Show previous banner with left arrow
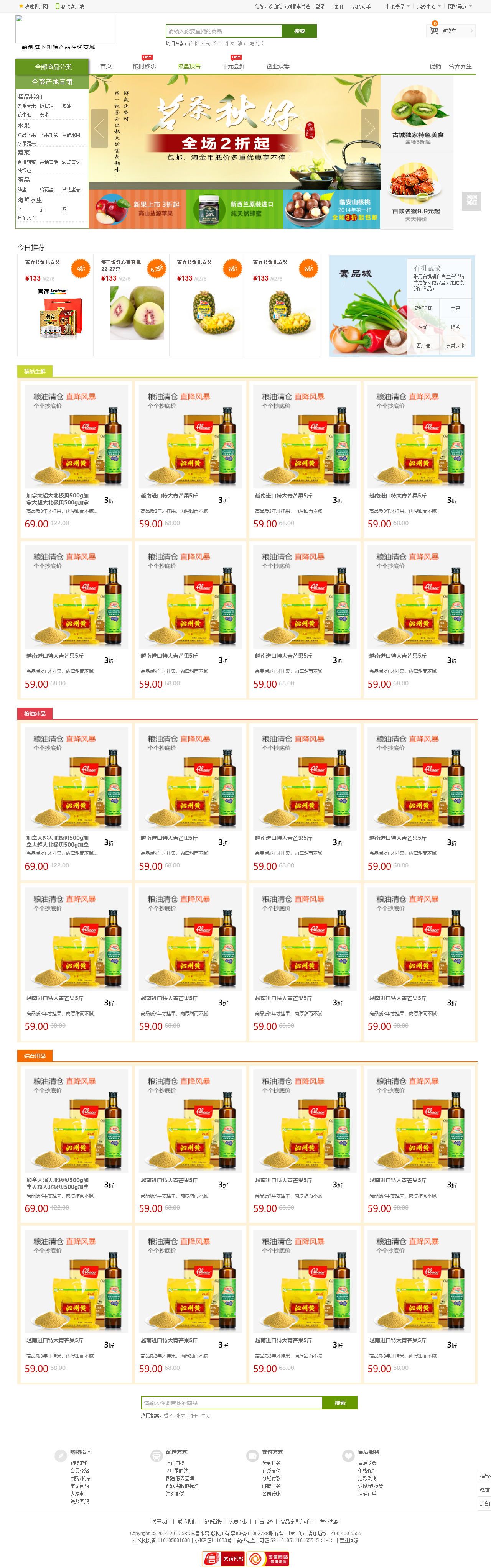Image resolution: width=491 pixels, height=1568 pixels. pos(99,128)
